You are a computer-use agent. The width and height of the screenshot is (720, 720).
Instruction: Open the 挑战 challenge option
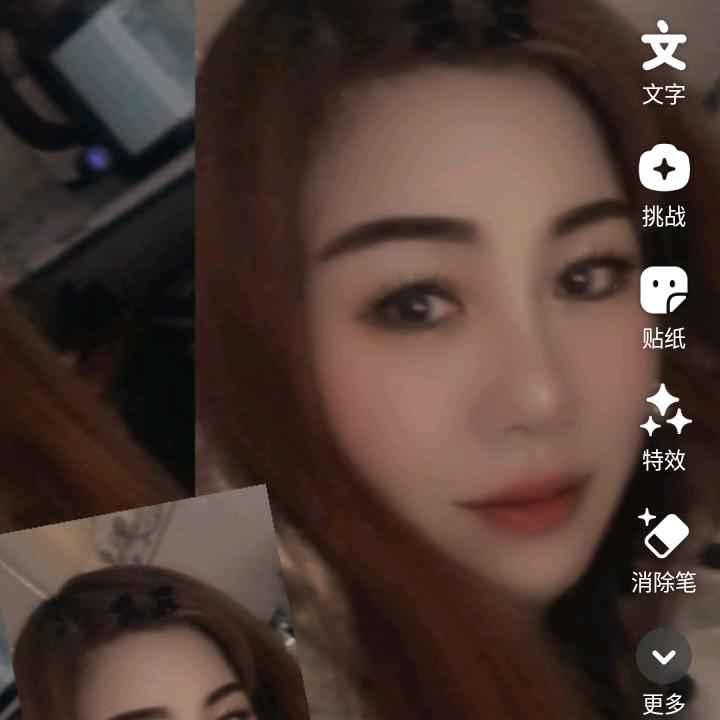click(664, 170)
